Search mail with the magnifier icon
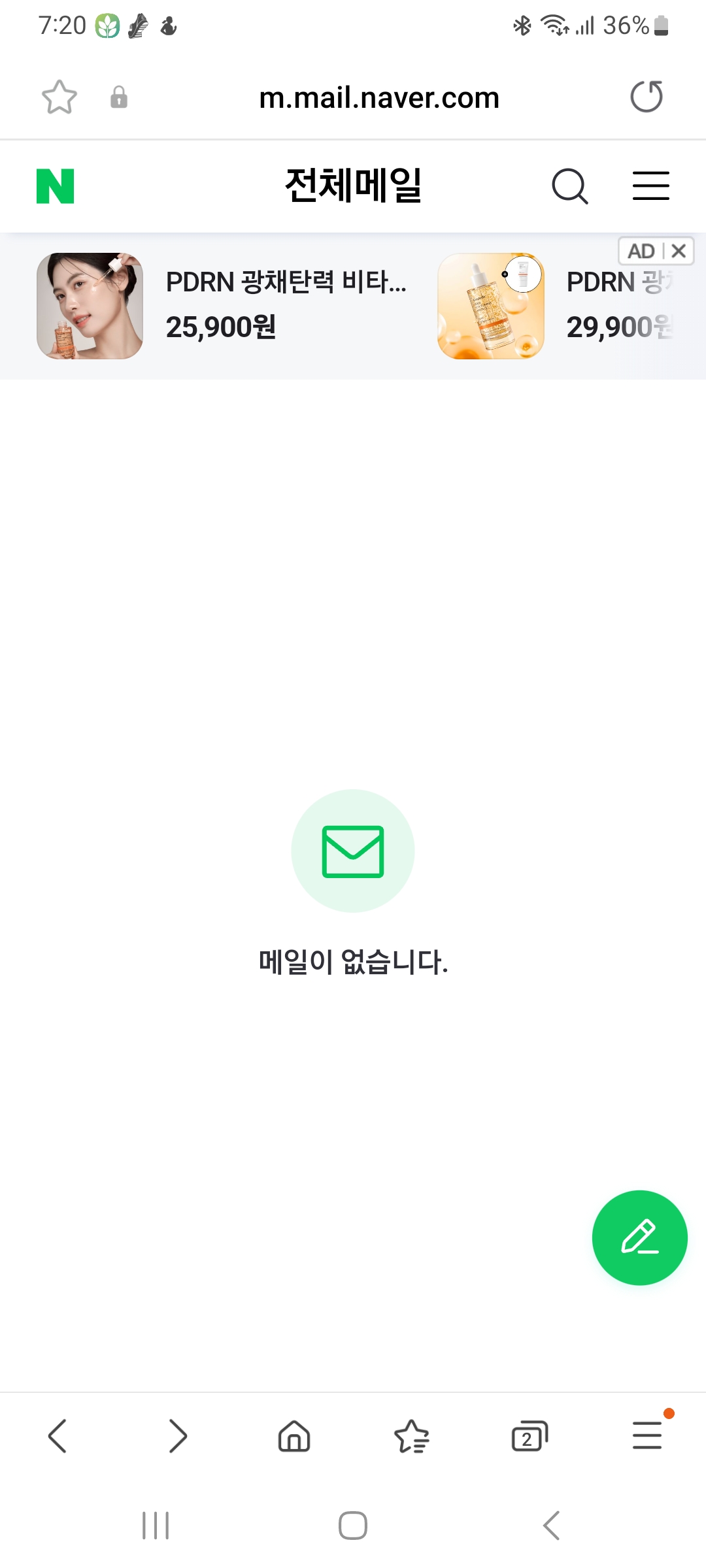 coord(569,186)
